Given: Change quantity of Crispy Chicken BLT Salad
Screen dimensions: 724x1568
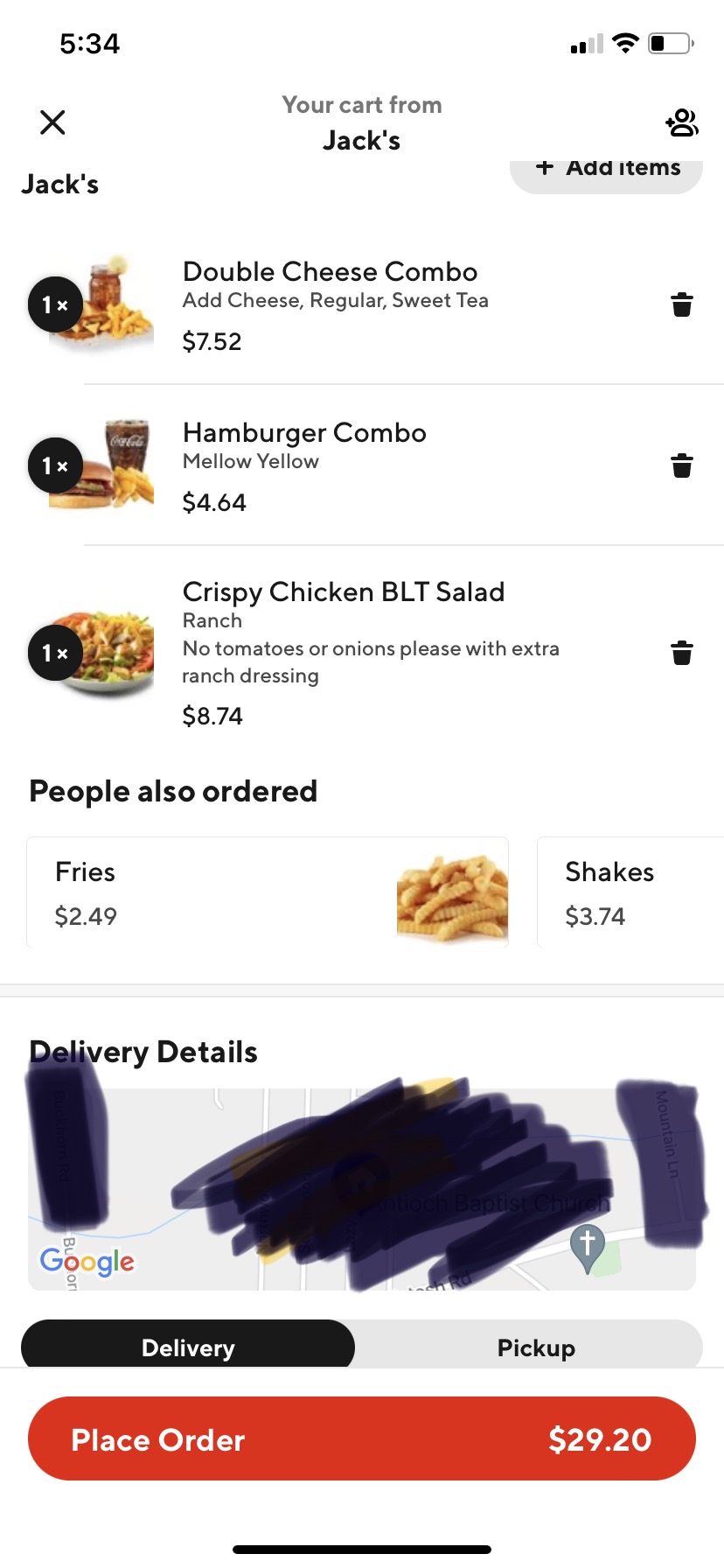Looking at the screenshot, I should [x=55, y=654].
